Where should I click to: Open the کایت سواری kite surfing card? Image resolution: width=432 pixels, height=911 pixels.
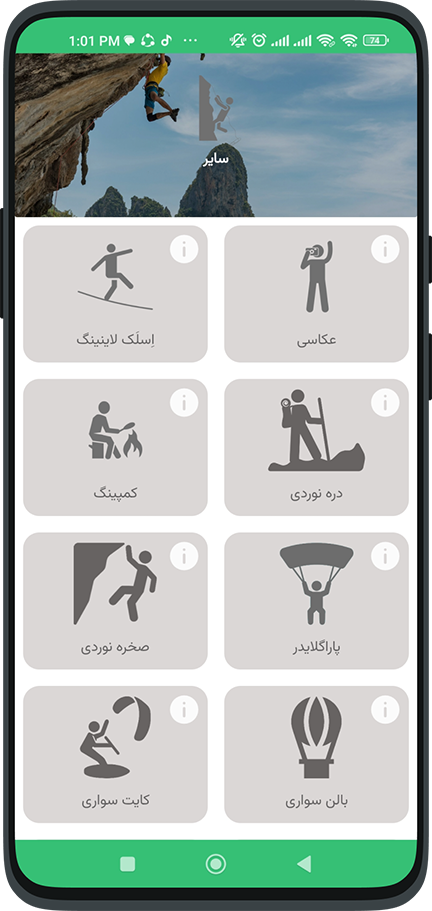[x=116, y=754]
